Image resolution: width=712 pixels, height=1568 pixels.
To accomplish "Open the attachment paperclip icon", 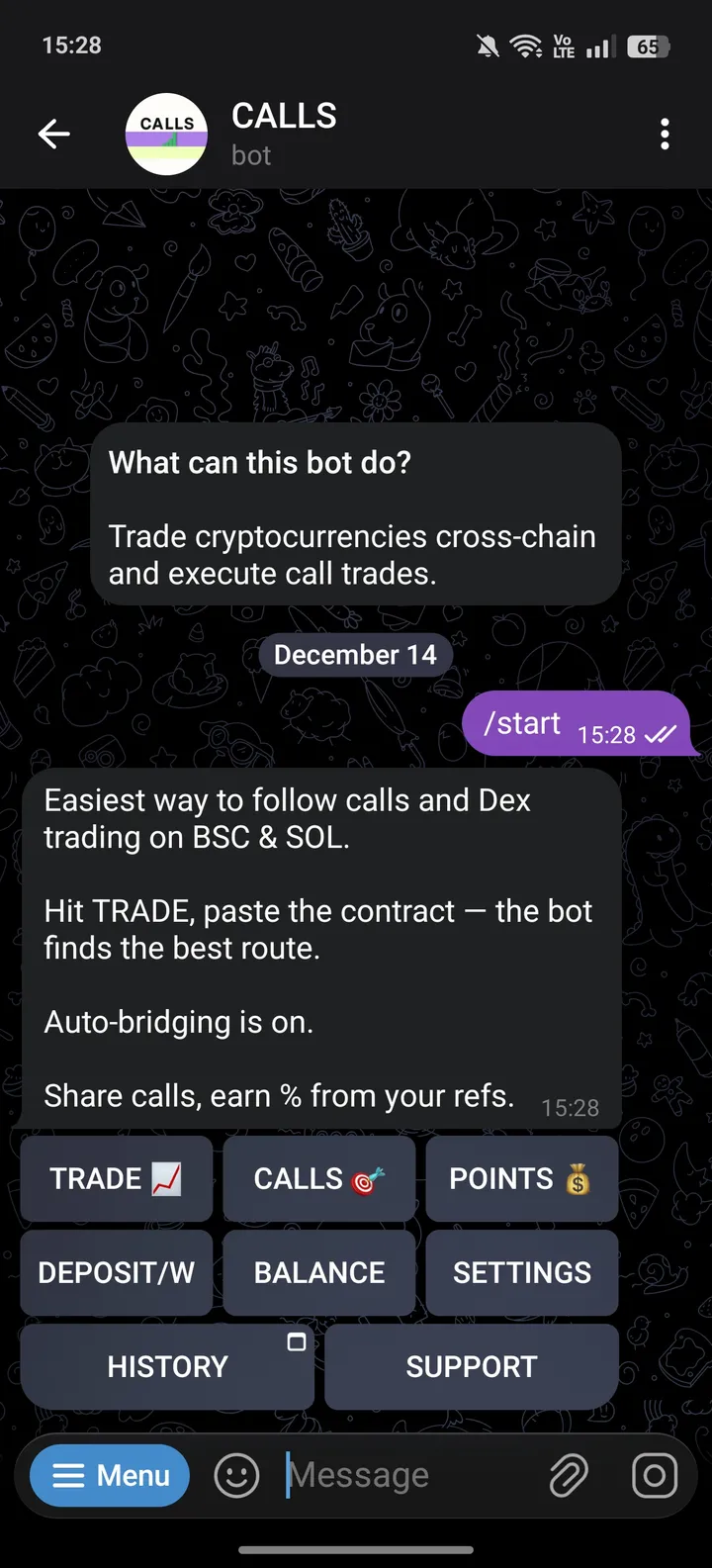I will [568, 1474].
